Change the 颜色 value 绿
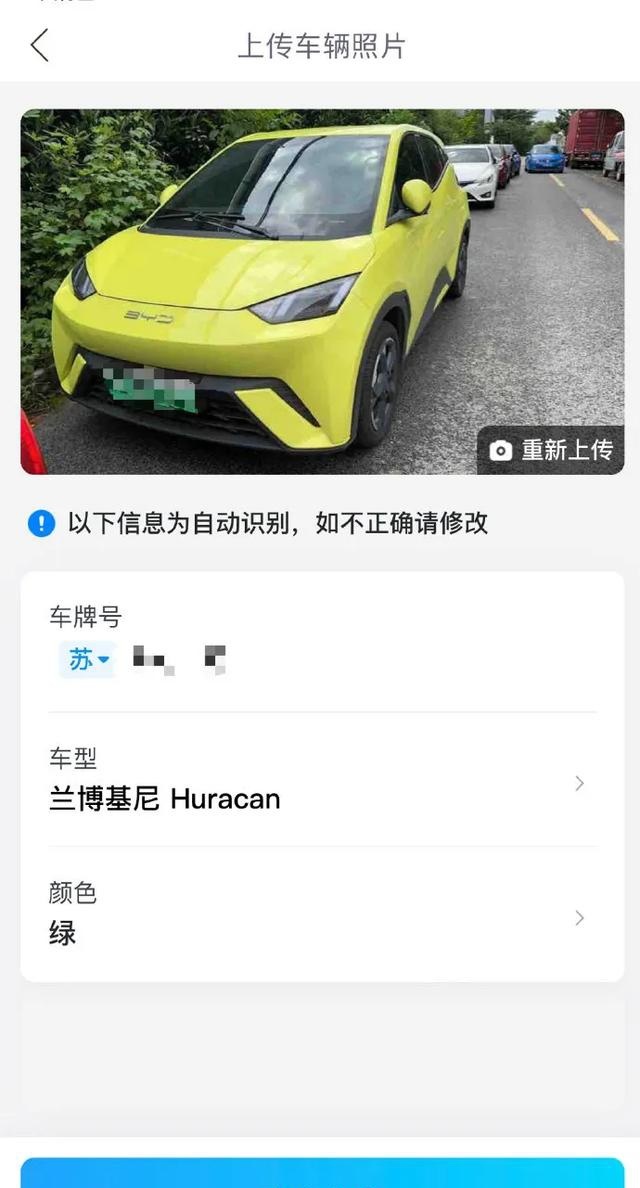Viewport: 640px width, 1188px height. coord(322,916)
